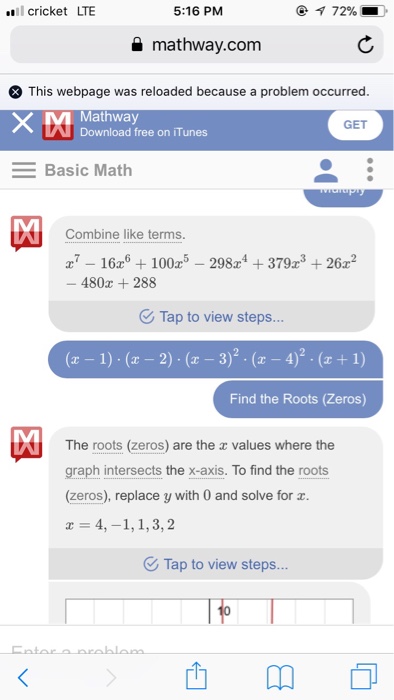The height and width of the screenshot is (700, 394).
Task: Go back in Safari
Action: [23, 677]
